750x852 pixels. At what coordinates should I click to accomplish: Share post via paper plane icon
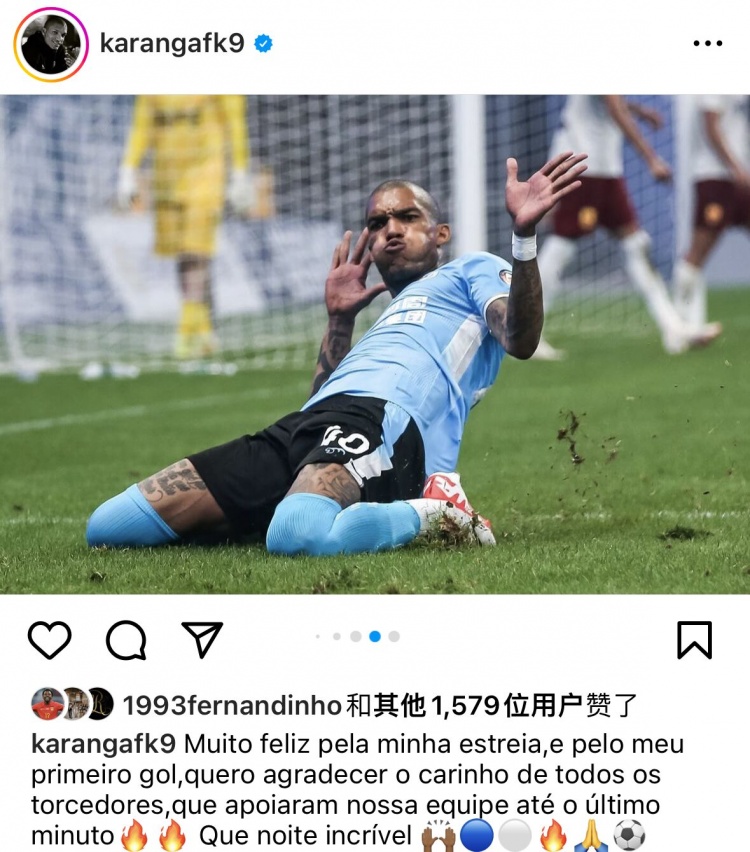tap(202, 640)
